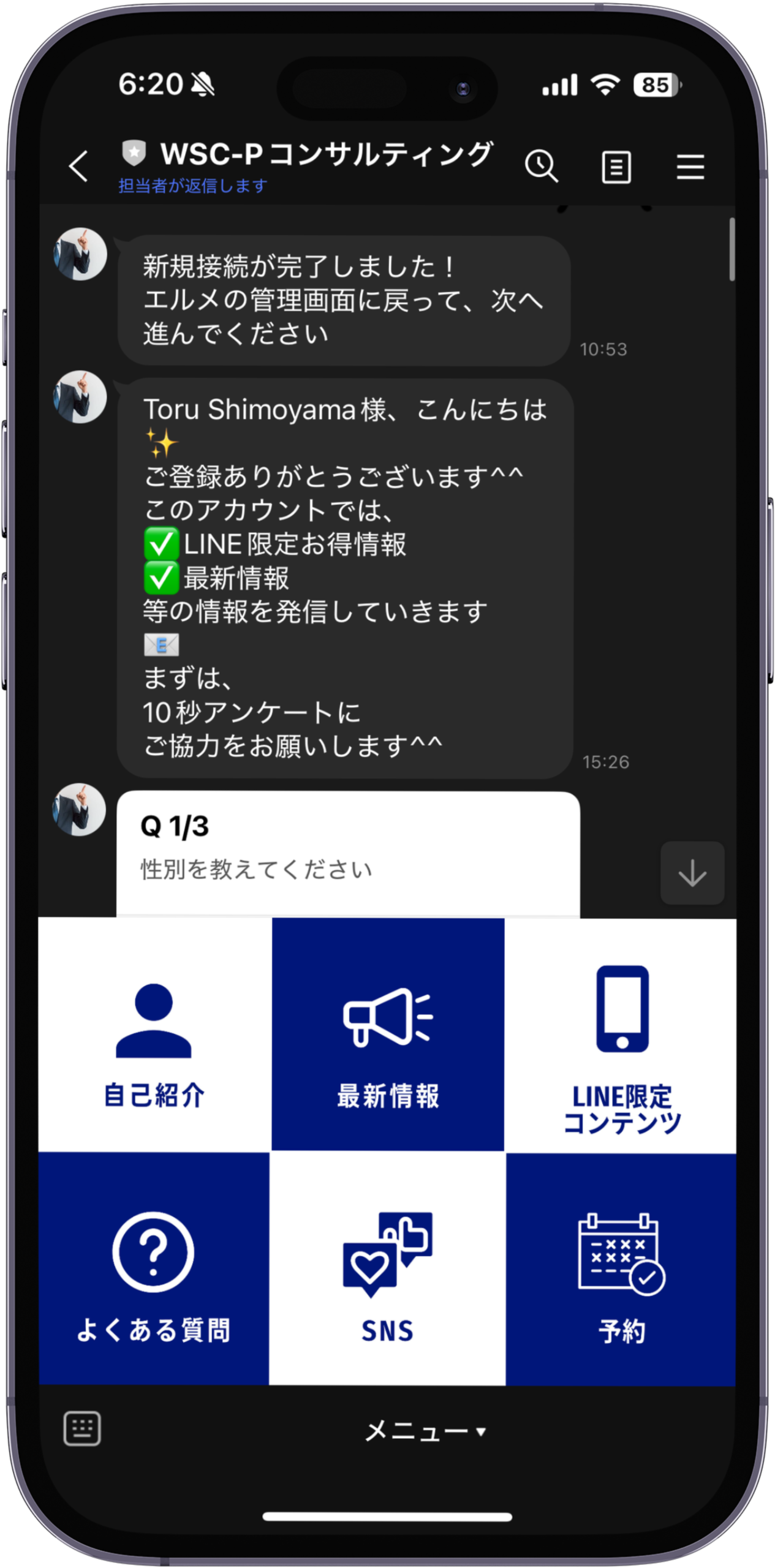
Task: Jump to latest message with down arrow
Action: coord(692,873)
